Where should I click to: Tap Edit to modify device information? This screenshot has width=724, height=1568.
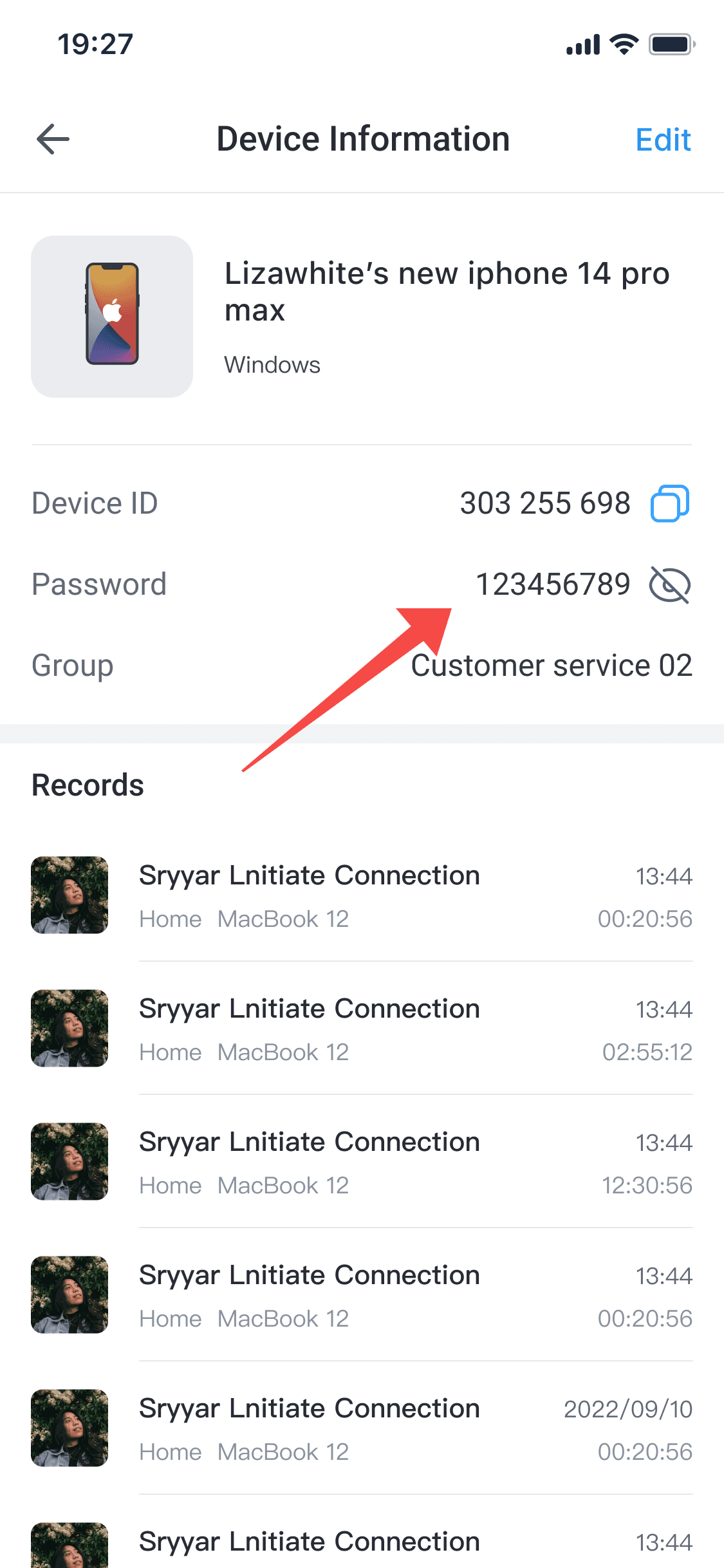tap(663, 140)
